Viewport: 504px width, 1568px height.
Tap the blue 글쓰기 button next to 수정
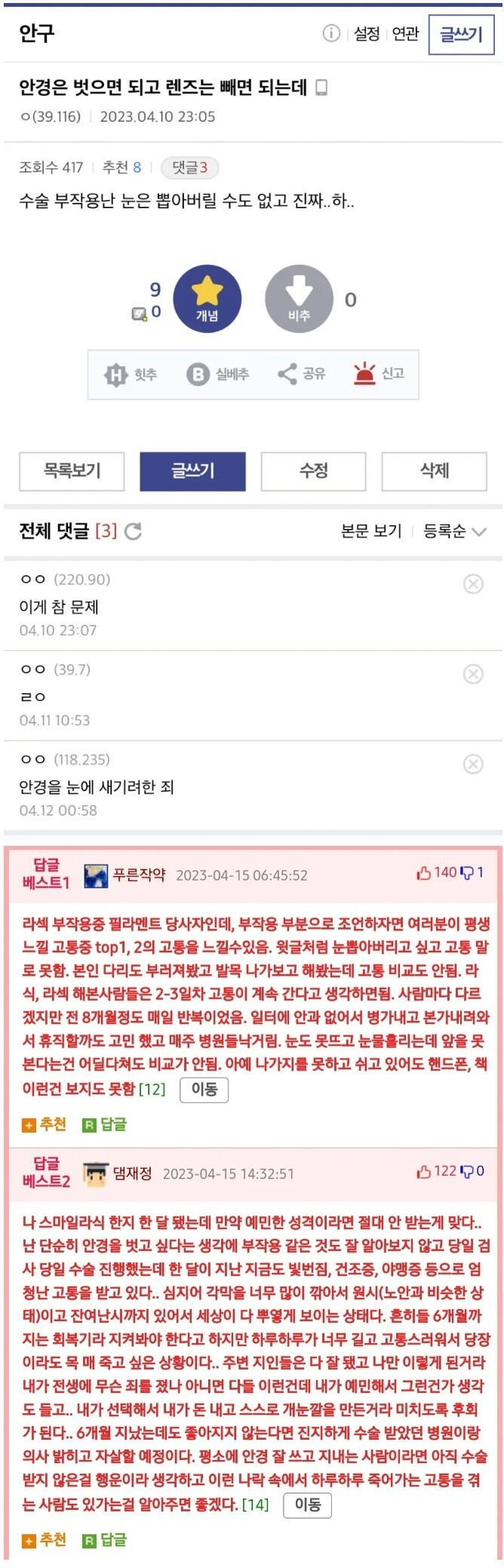[x=192, y=471]
